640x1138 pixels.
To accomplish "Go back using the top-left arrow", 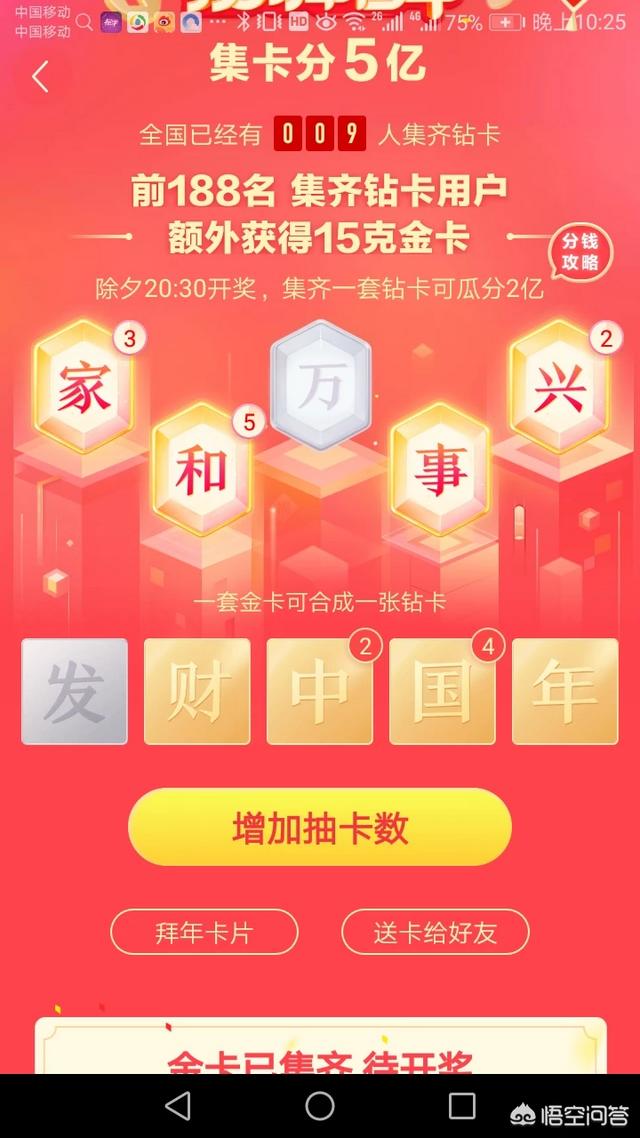I will tap(40, 77).
